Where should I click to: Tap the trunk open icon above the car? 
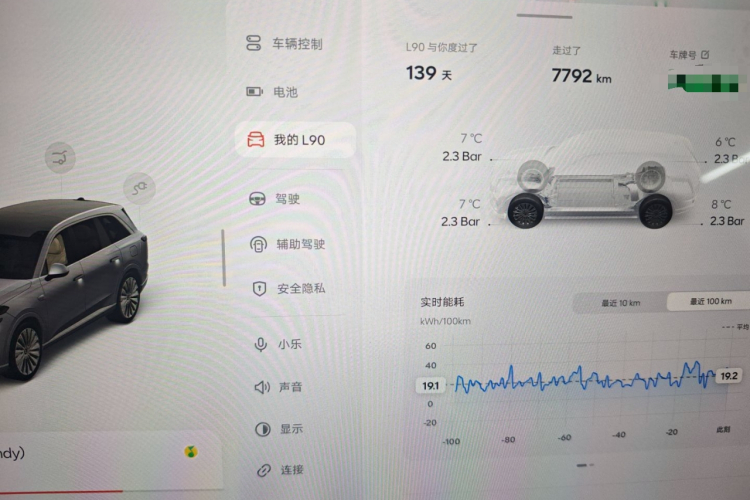[61, 155]
